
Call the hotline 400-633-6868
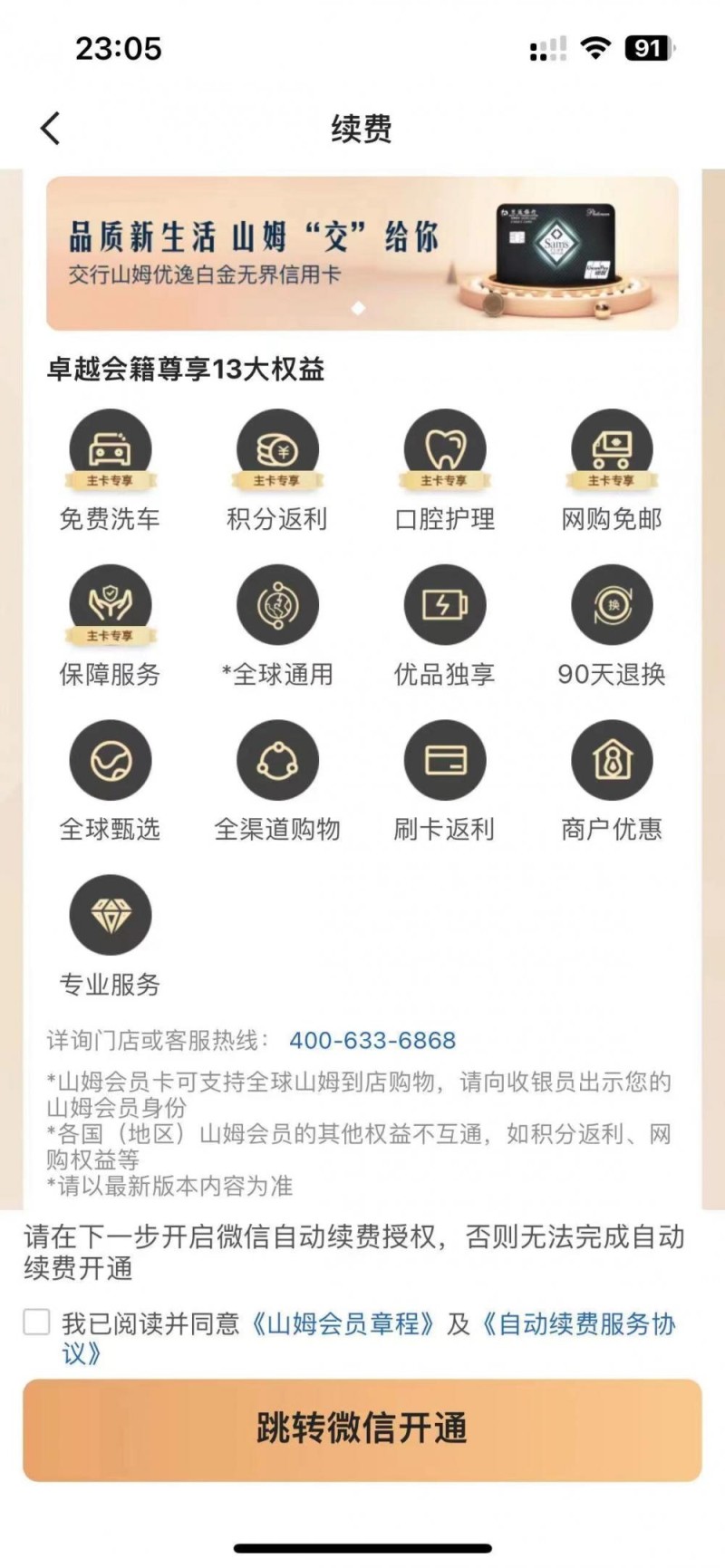point(372,1040)
